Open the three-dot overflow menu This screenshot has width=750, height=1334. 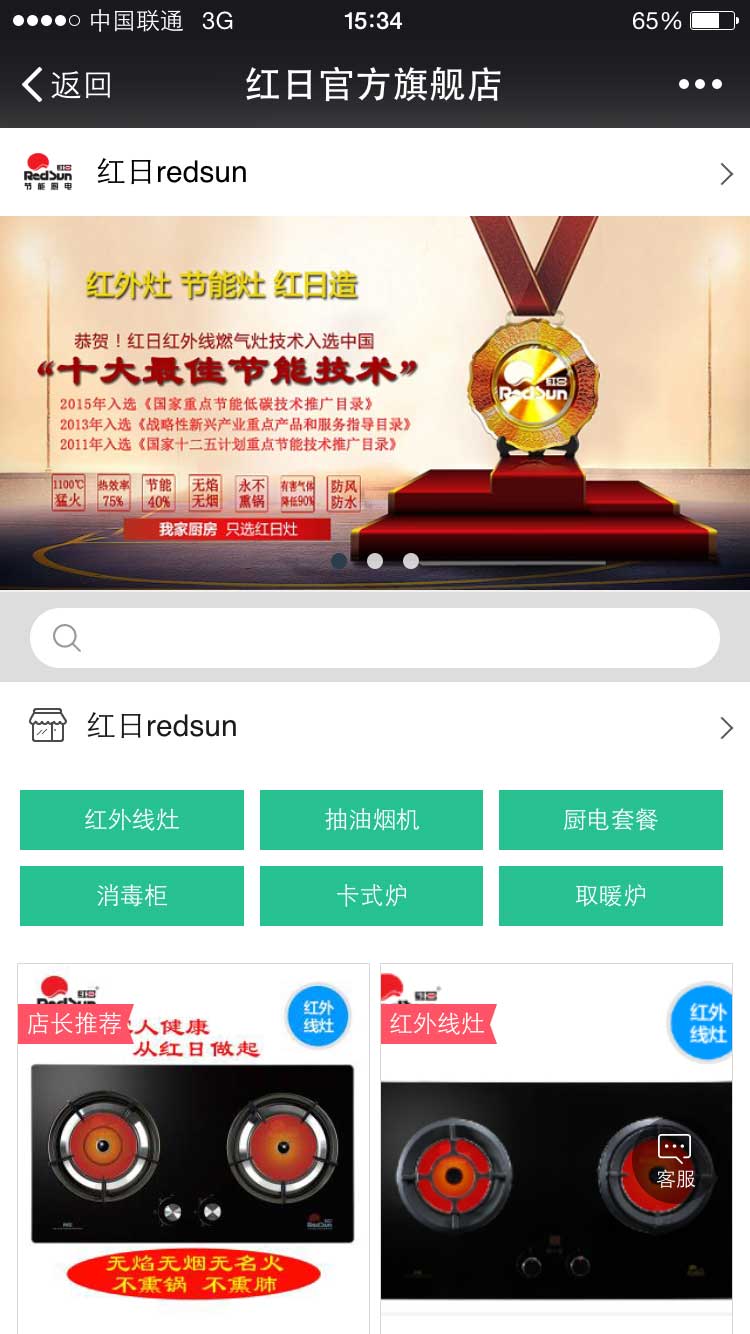[x=699, y=85]
